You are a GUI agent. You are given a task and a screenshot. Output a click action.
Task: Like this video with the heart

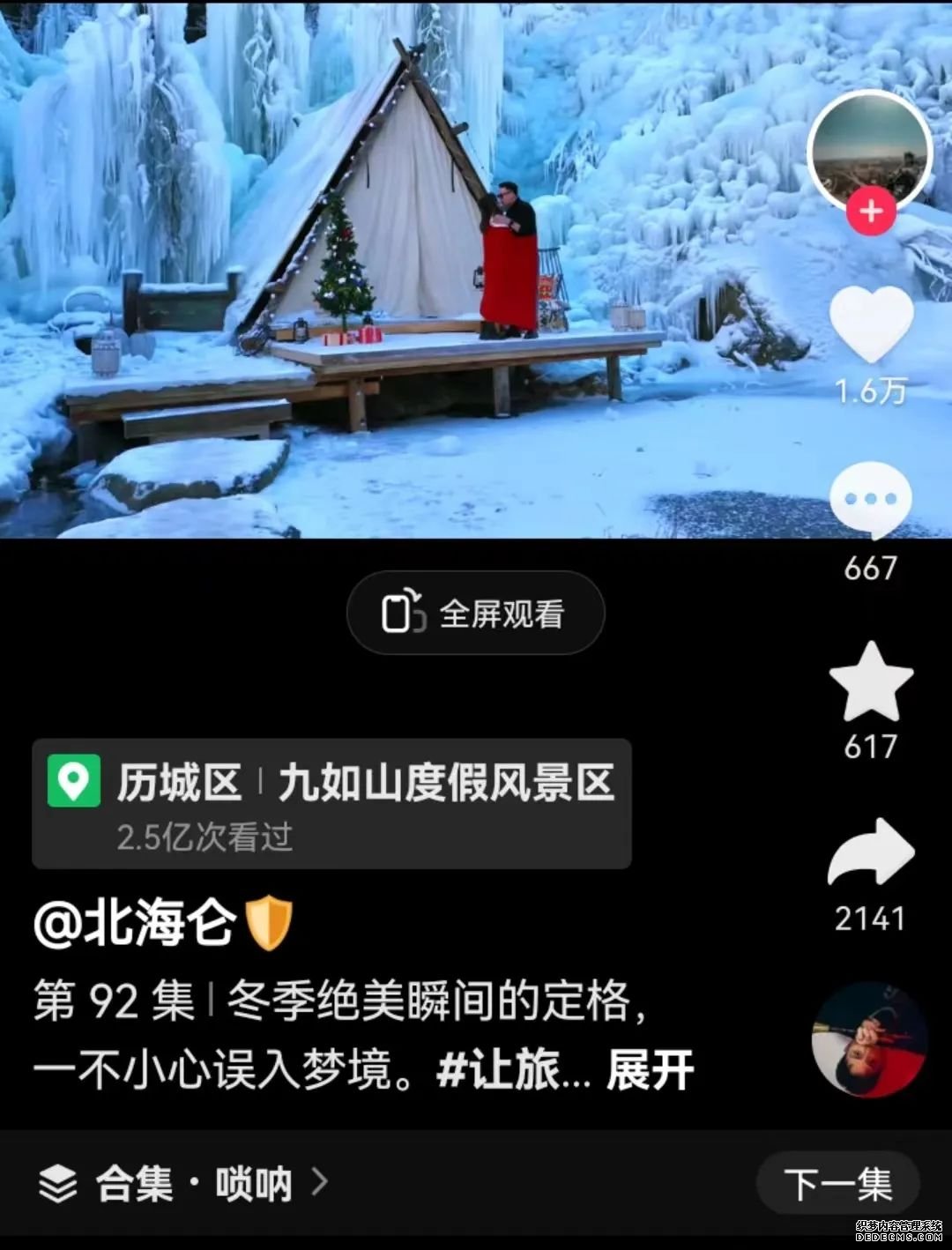(871, 324)
